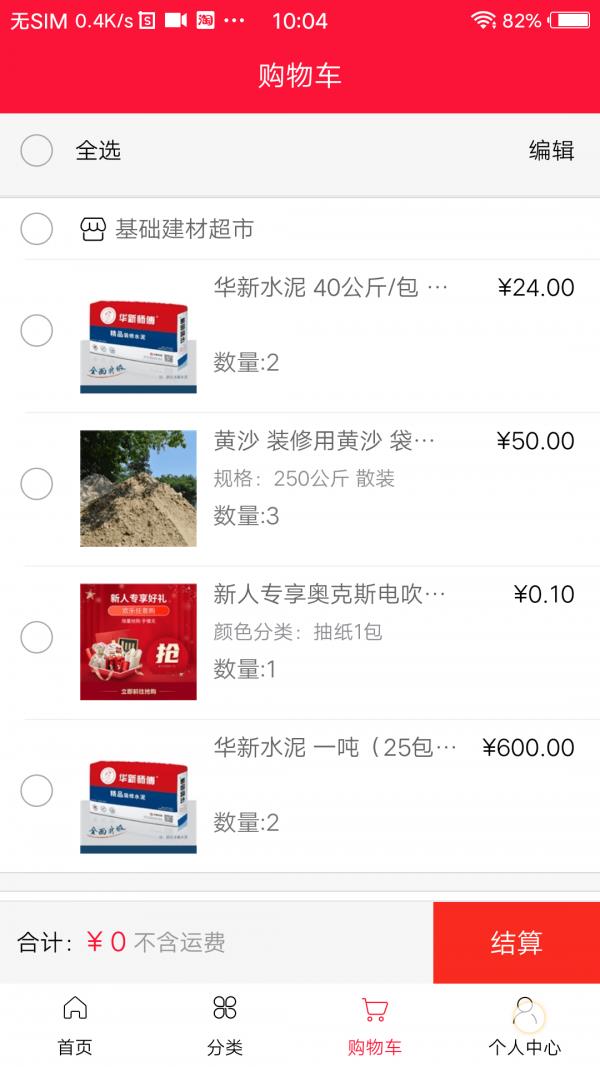Open the 黄沙 product photo
600x1067 pixels.
(x=138, y=489)
